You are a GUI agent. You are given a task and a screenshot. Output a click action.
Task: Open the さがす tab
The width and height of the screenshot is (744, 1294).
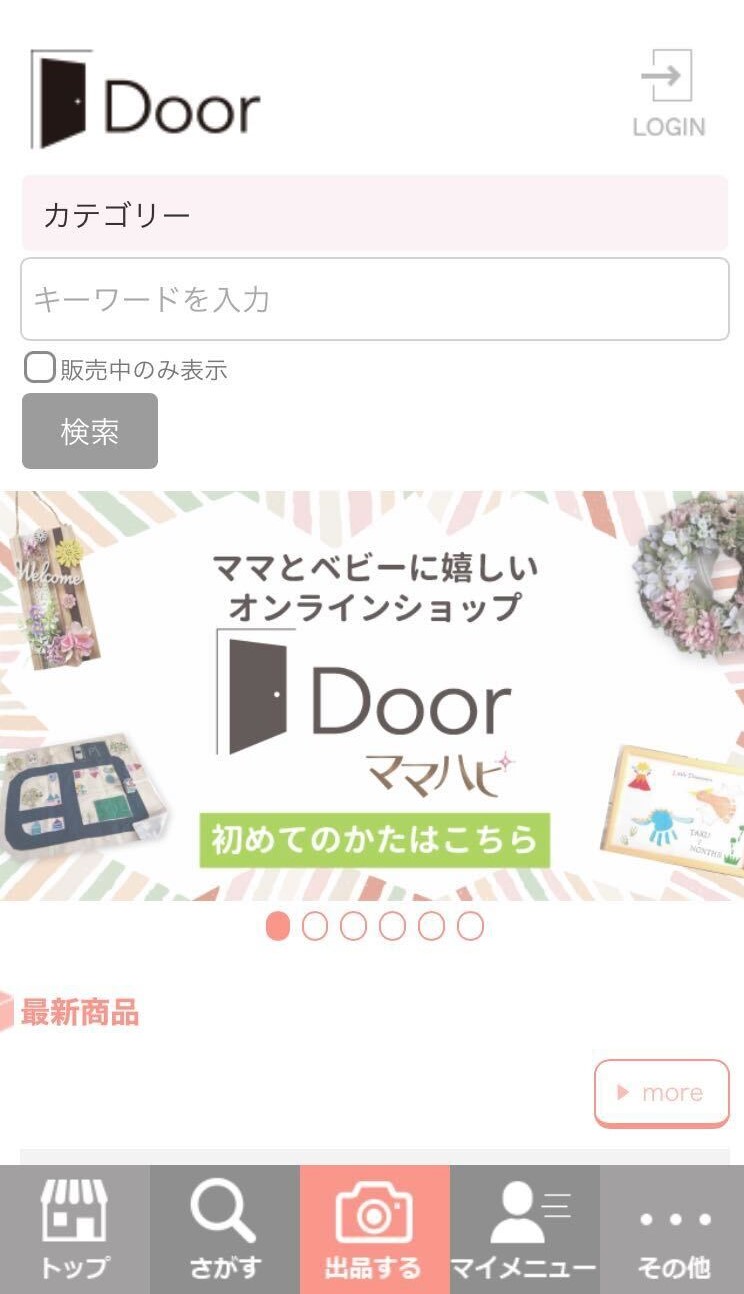[225, 1229]
